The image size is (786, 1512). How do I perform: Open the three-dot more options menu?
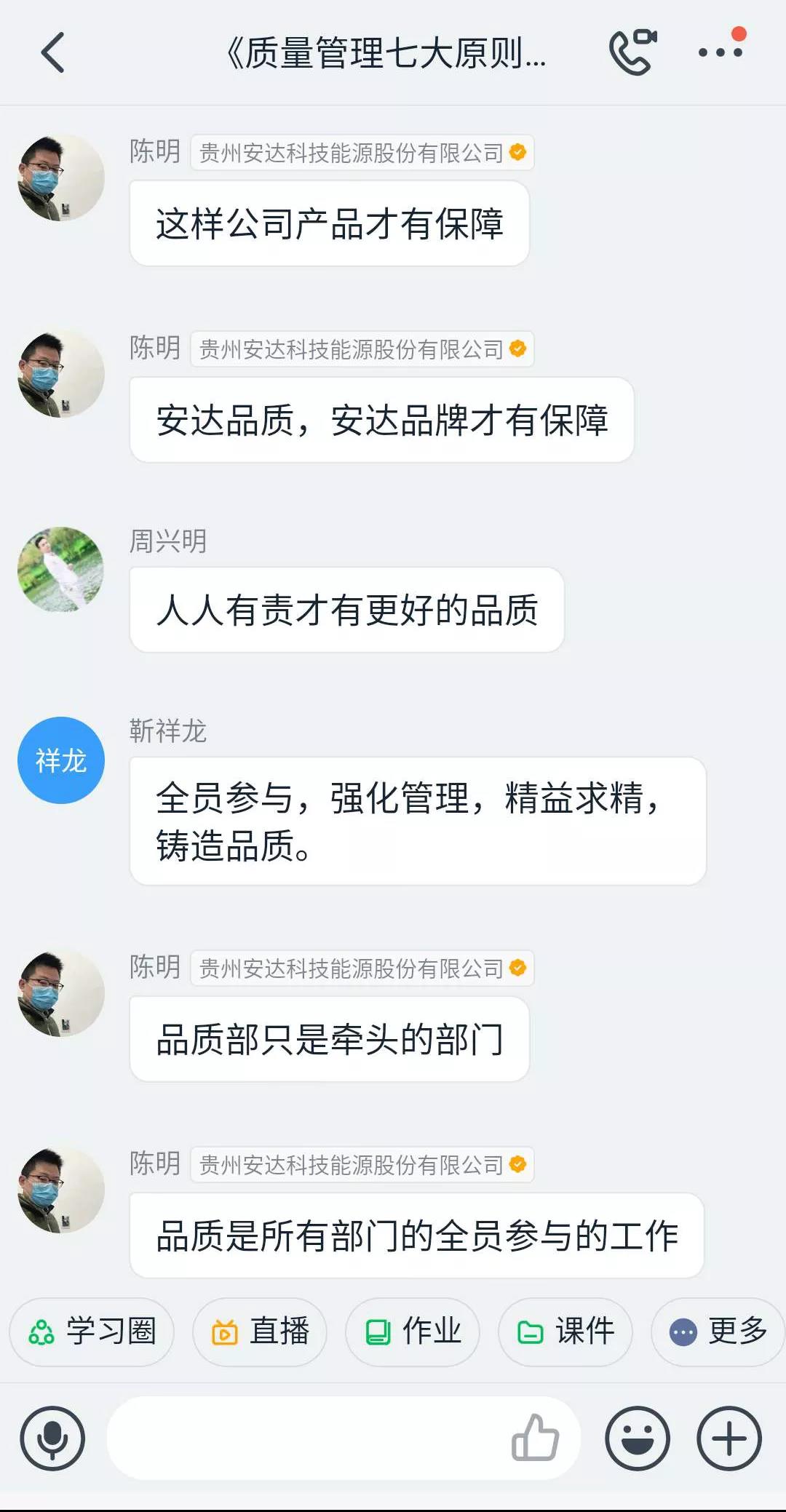[x=720, y=52]
